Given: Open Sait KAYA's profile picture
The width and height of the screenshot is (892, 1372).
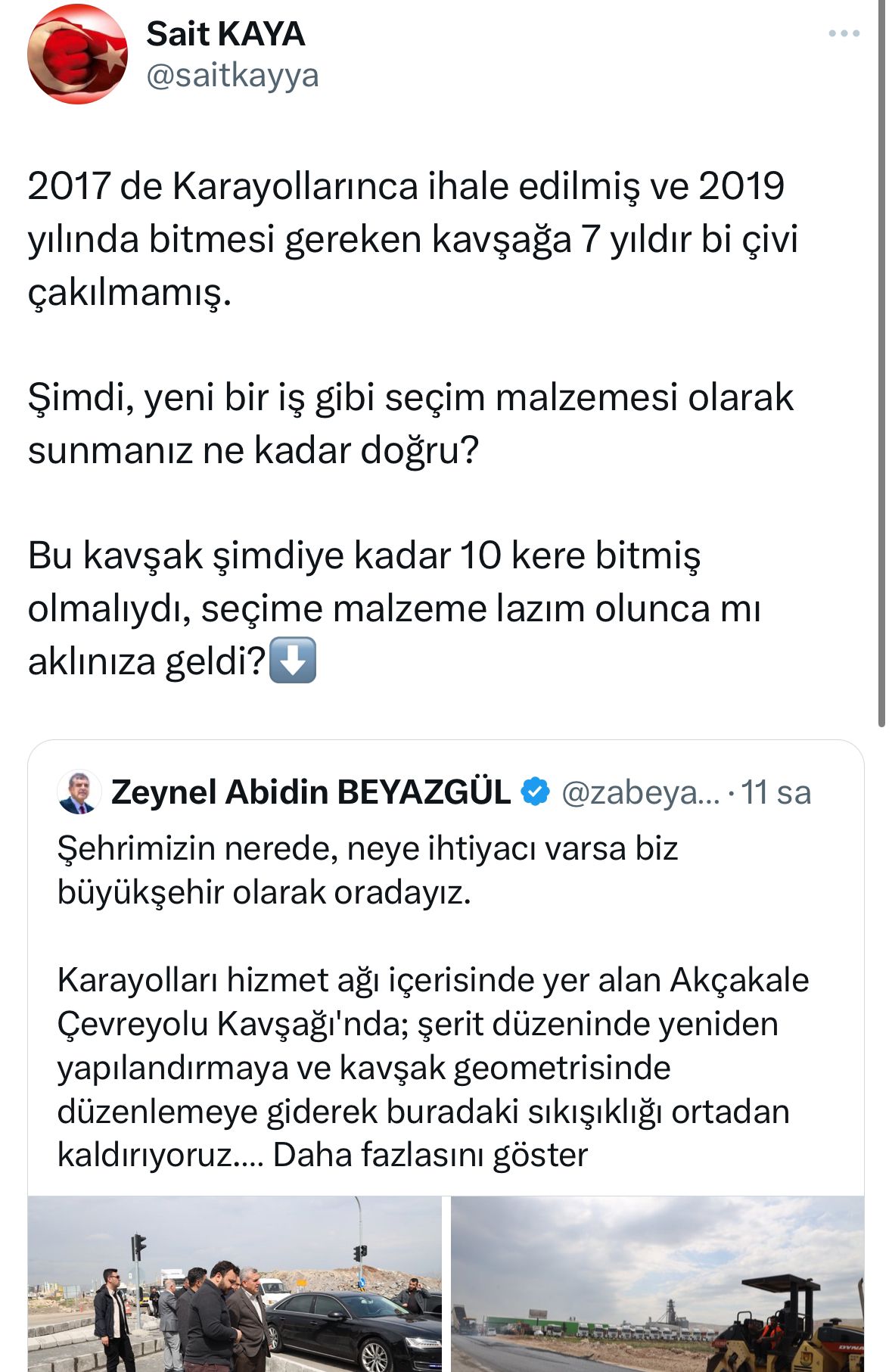Looking at the screenshot, I should [77, 54].
